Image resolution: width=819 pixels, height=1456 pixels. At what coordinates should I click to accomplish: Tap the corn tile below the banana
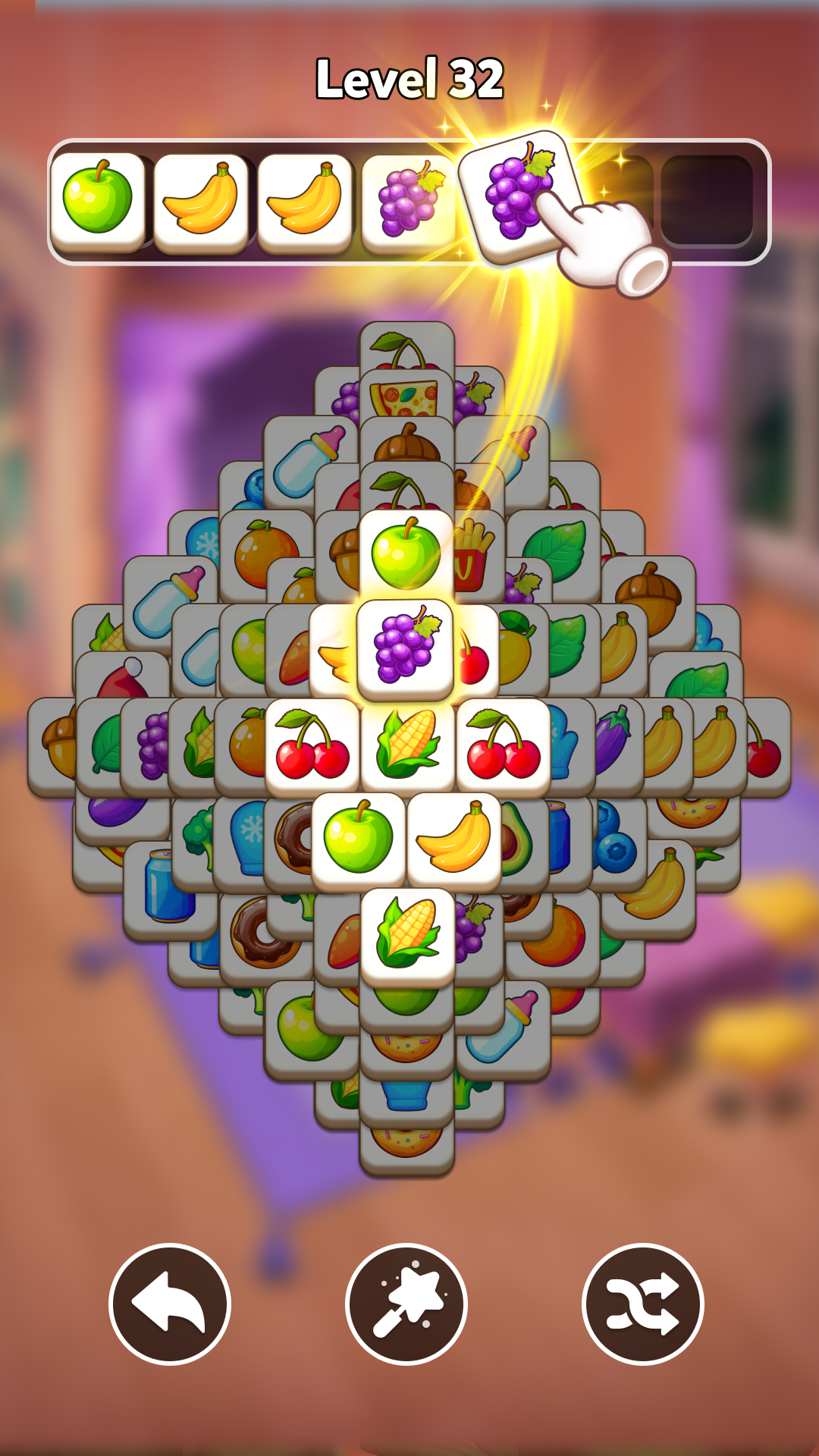tap(407, 934)
